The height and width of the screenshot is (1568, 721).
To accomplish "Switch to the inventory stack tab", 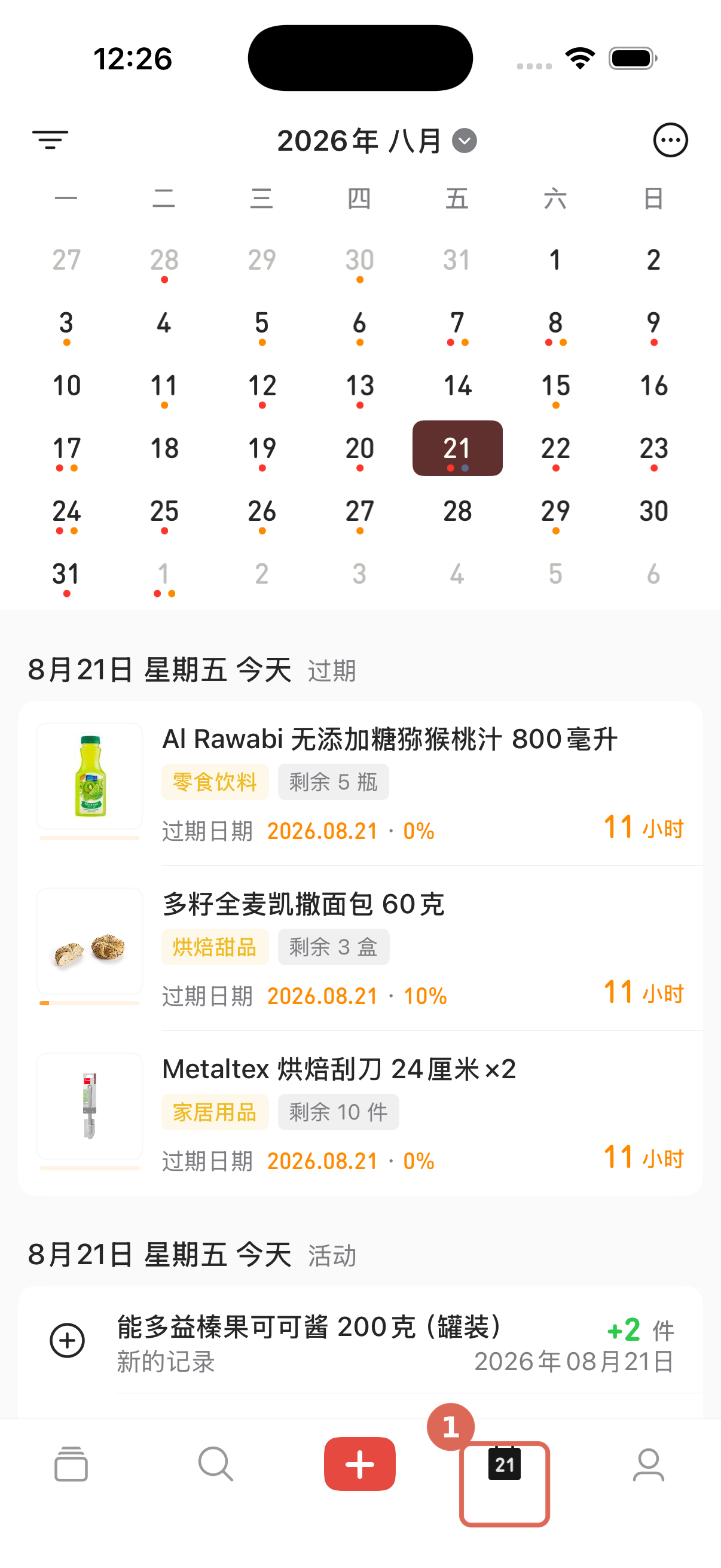I will point(71,1464).
